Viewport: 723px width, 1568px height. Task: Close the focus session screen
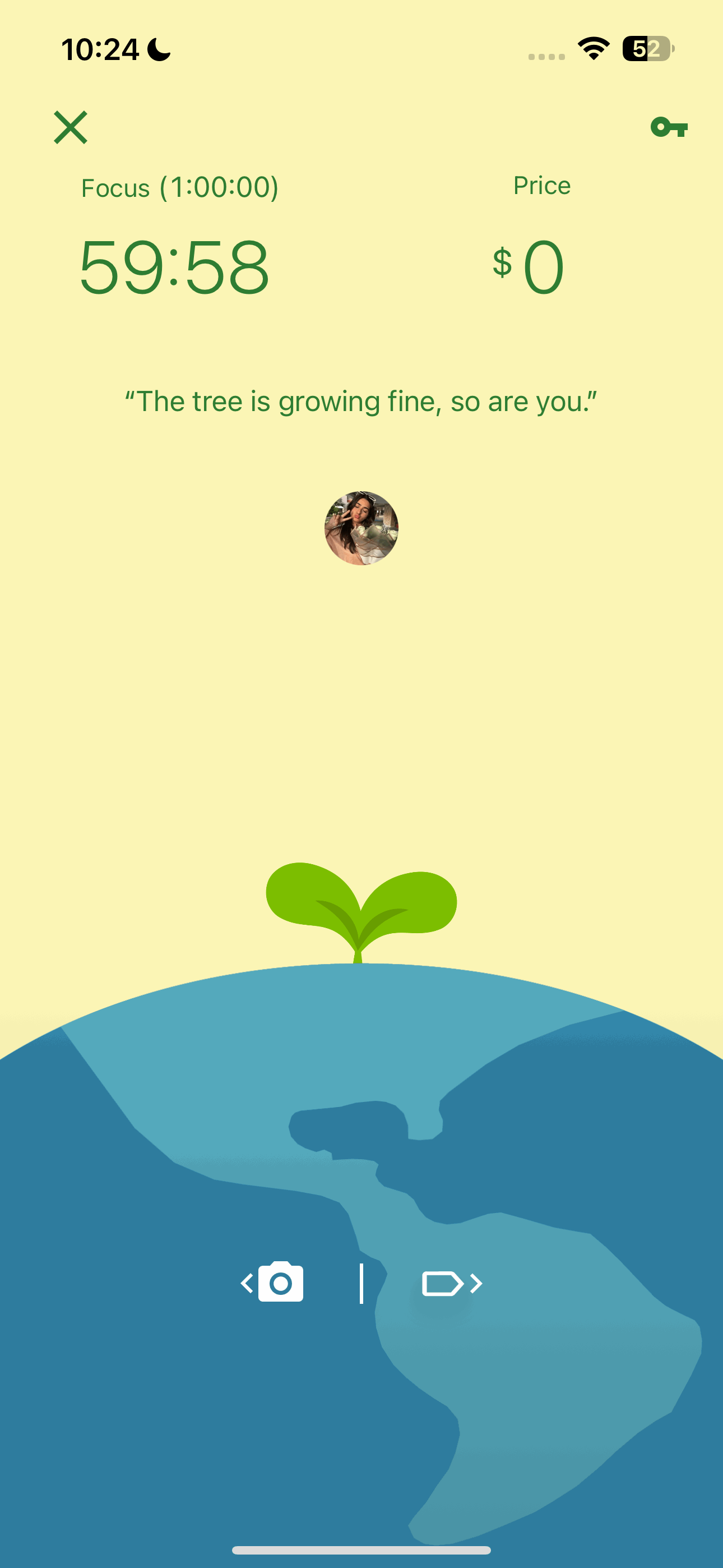(x=71, y=127)
